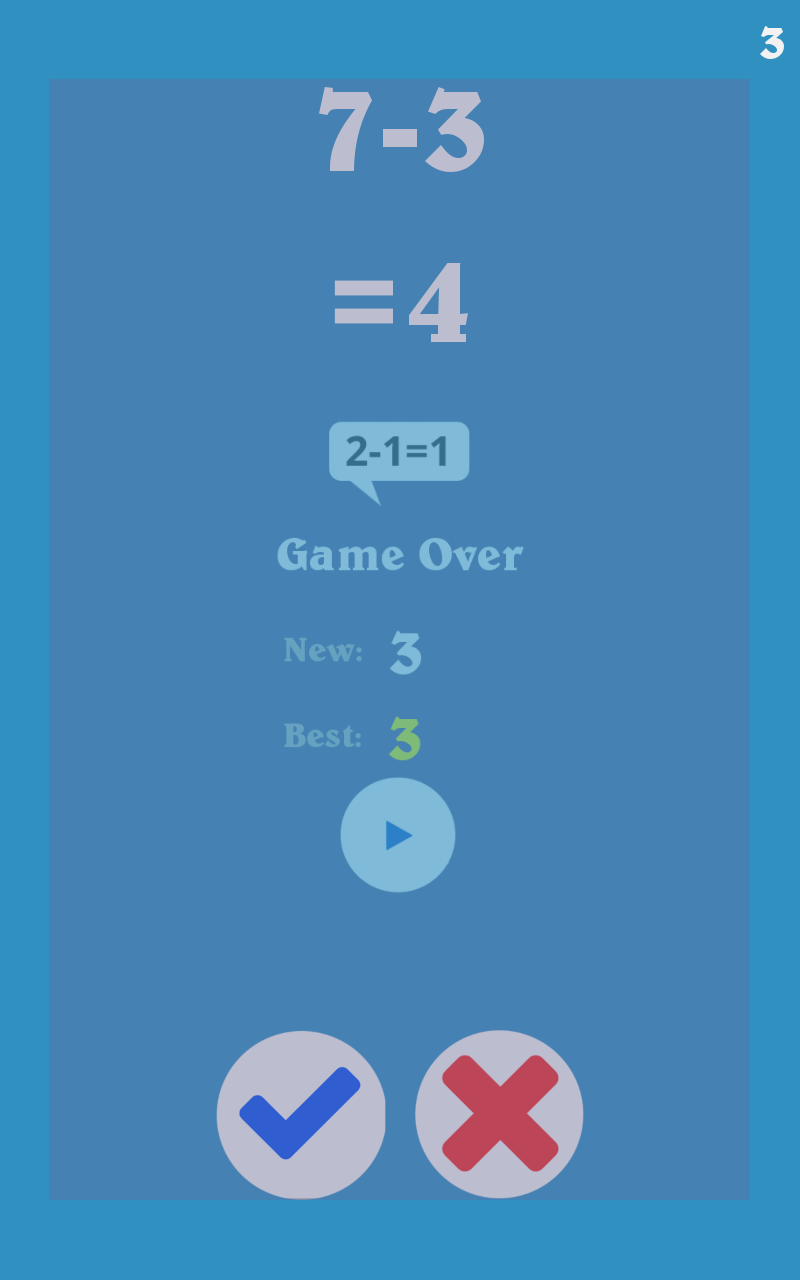
Task: Click the speech bubble pointer tail
Action: tap(370, 492)
